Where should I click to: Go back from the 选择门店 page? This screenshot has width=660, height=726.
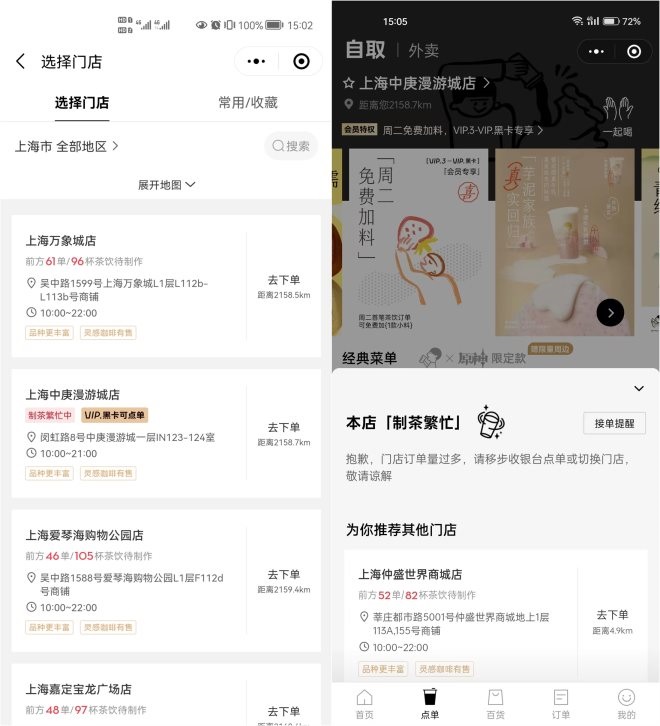tap(20, 62)
